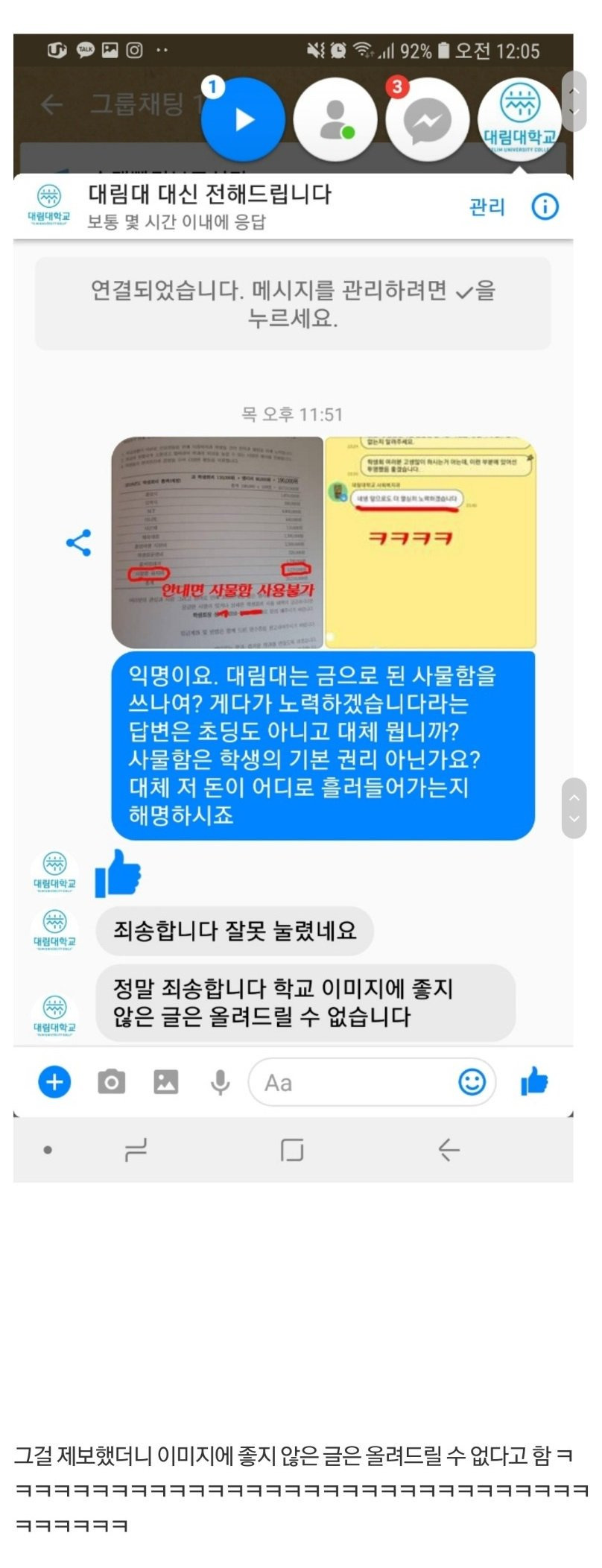This screenshot has width=602, height=1568.
Task: Share the sent photos via share icon
Action: point(78,543)
